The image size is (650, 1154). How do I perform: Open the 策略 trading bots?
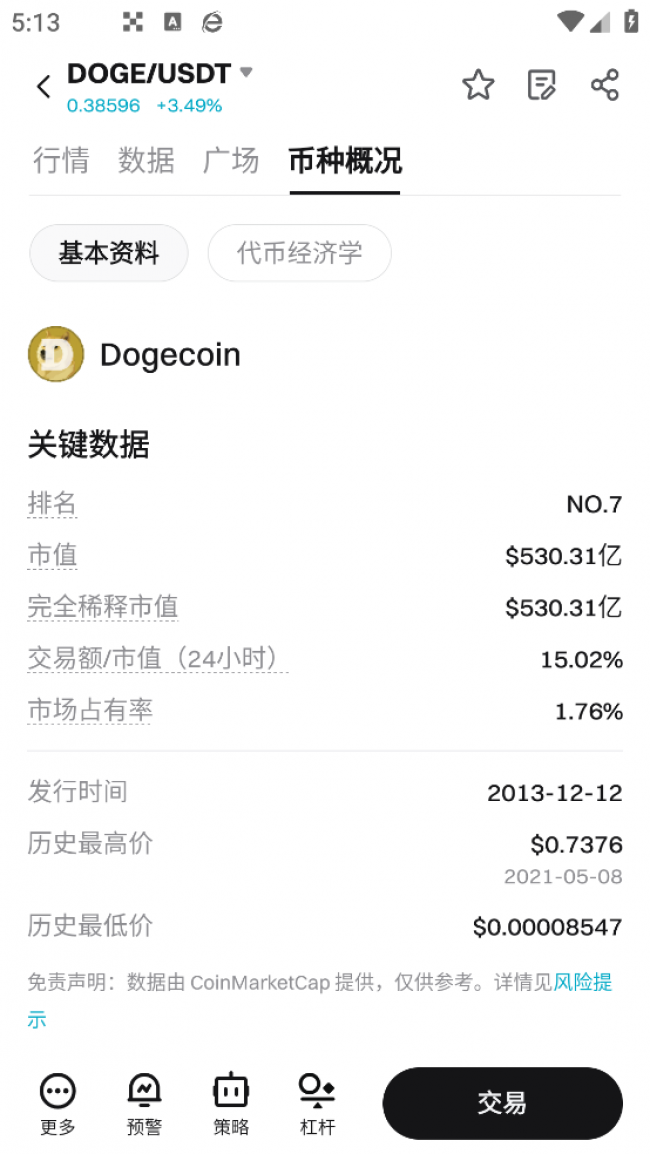click(x=231, y=1103)
